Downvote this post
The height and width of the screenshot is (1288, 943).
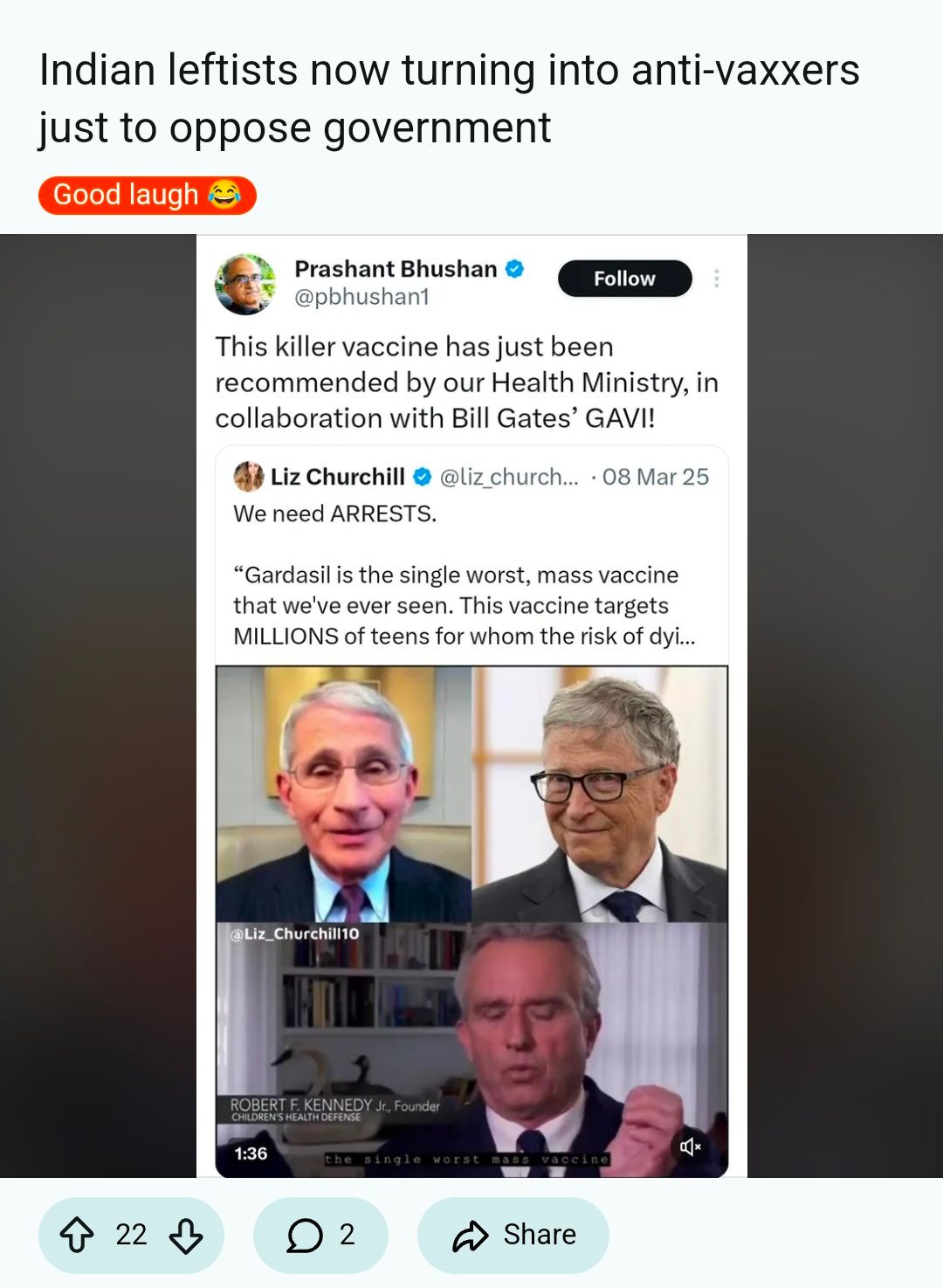(186, 1235)
